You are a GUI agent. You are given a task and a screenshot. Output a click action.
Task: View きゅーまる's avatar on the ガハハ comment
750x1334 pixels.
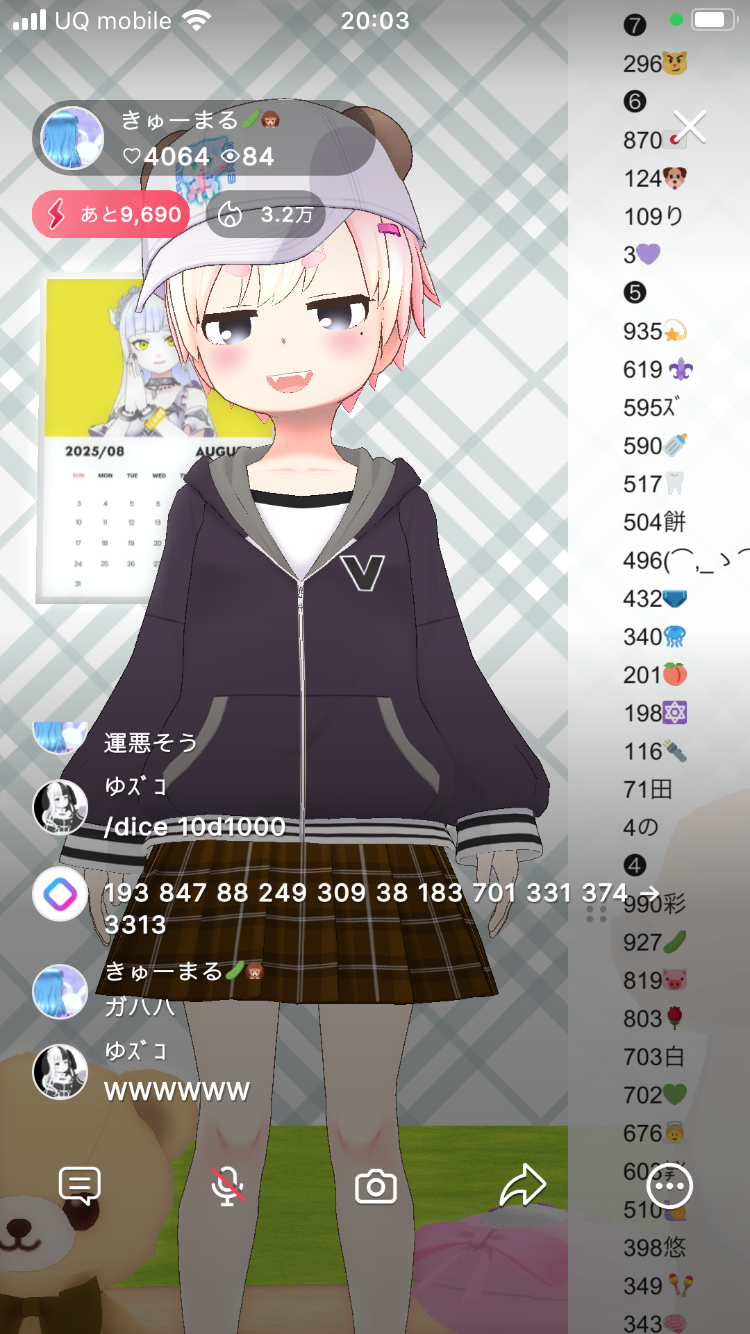tap(60, 991)
